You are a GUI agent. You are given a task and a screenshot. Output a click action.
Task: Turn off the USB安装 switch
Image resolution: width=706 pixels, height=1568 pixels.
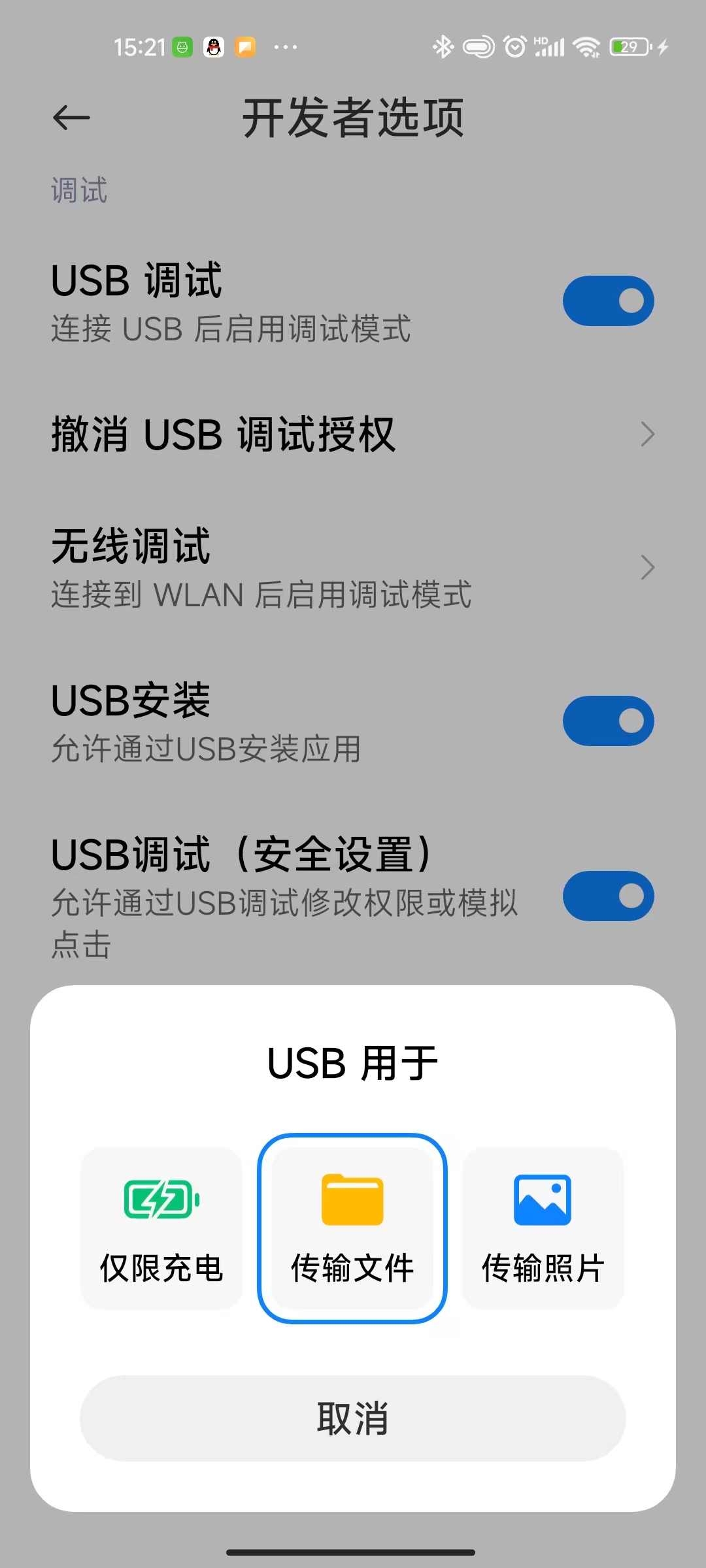click(607, 720)
